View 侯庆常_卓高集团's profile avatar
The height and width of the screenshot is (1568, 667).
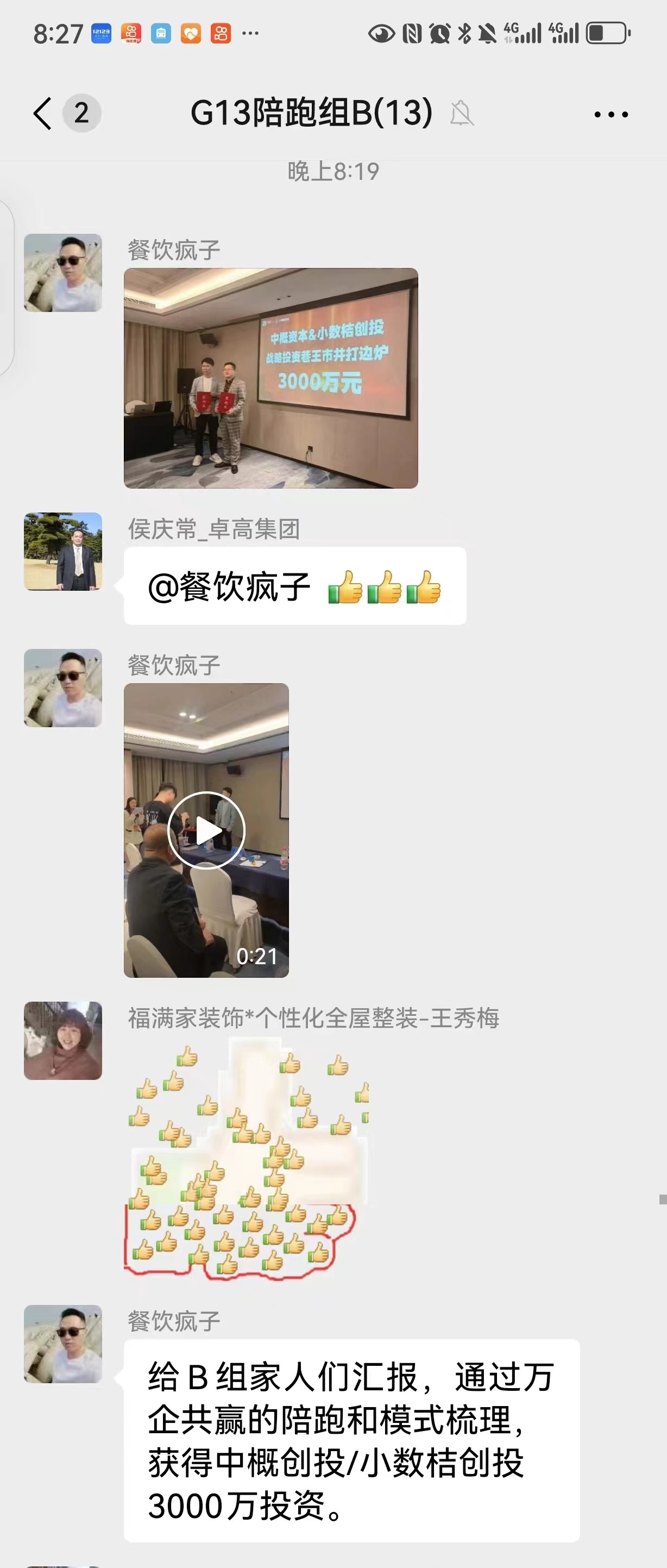[x=62, y=552]
